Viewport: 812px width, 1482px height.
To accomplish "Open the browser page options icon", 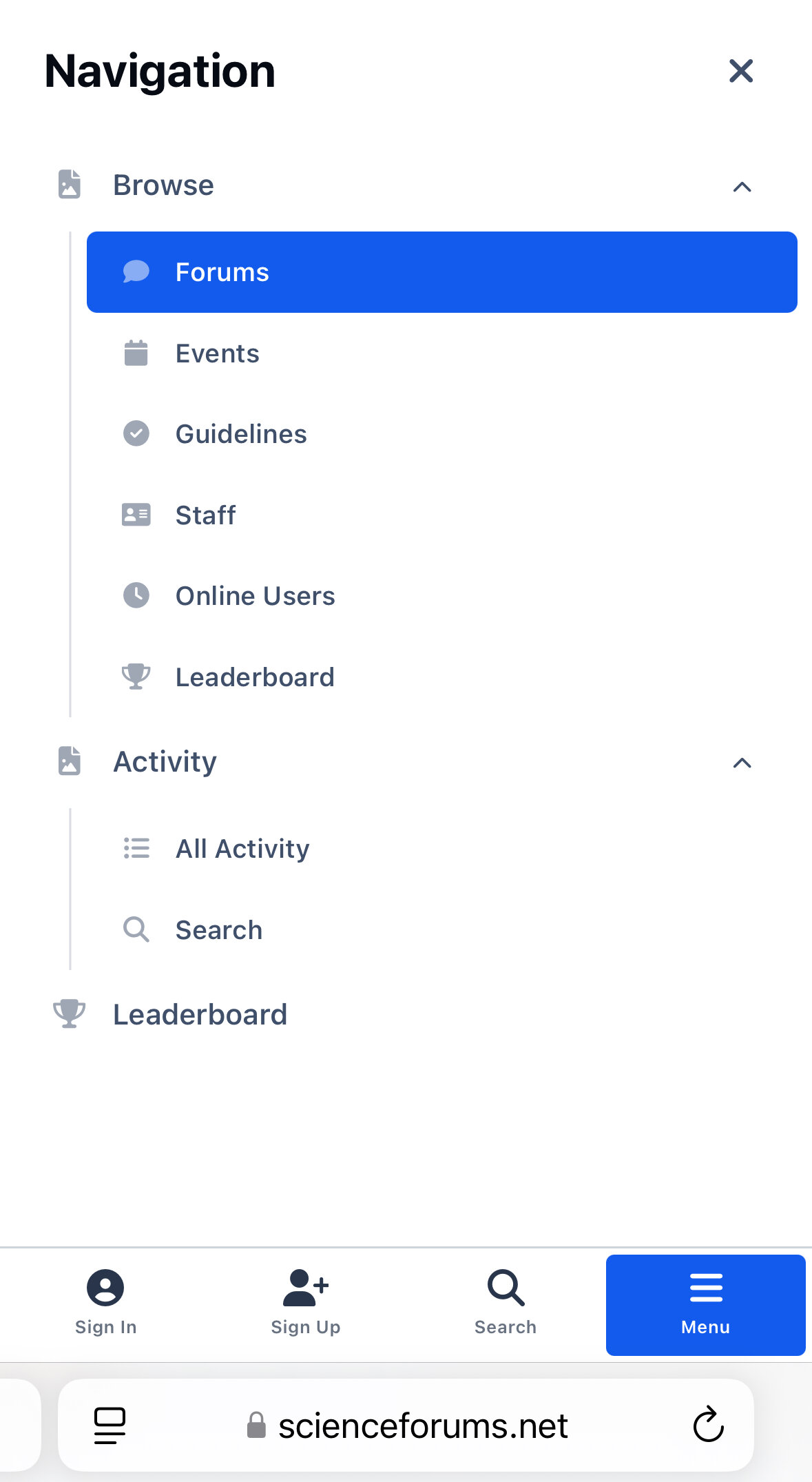I will pyautogui.click(x=110, y=1425).
